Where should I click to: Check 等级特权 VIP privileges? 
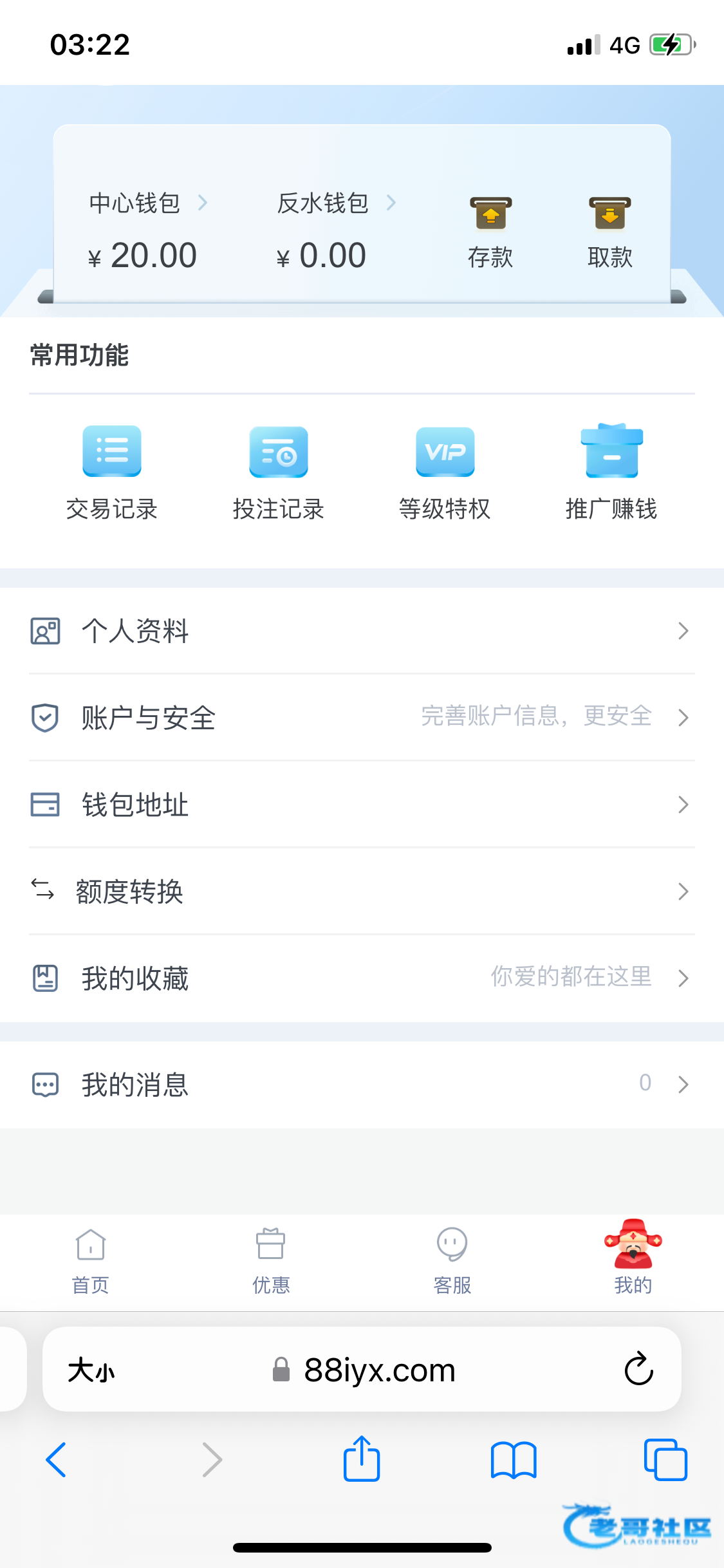tap(445, 473)
